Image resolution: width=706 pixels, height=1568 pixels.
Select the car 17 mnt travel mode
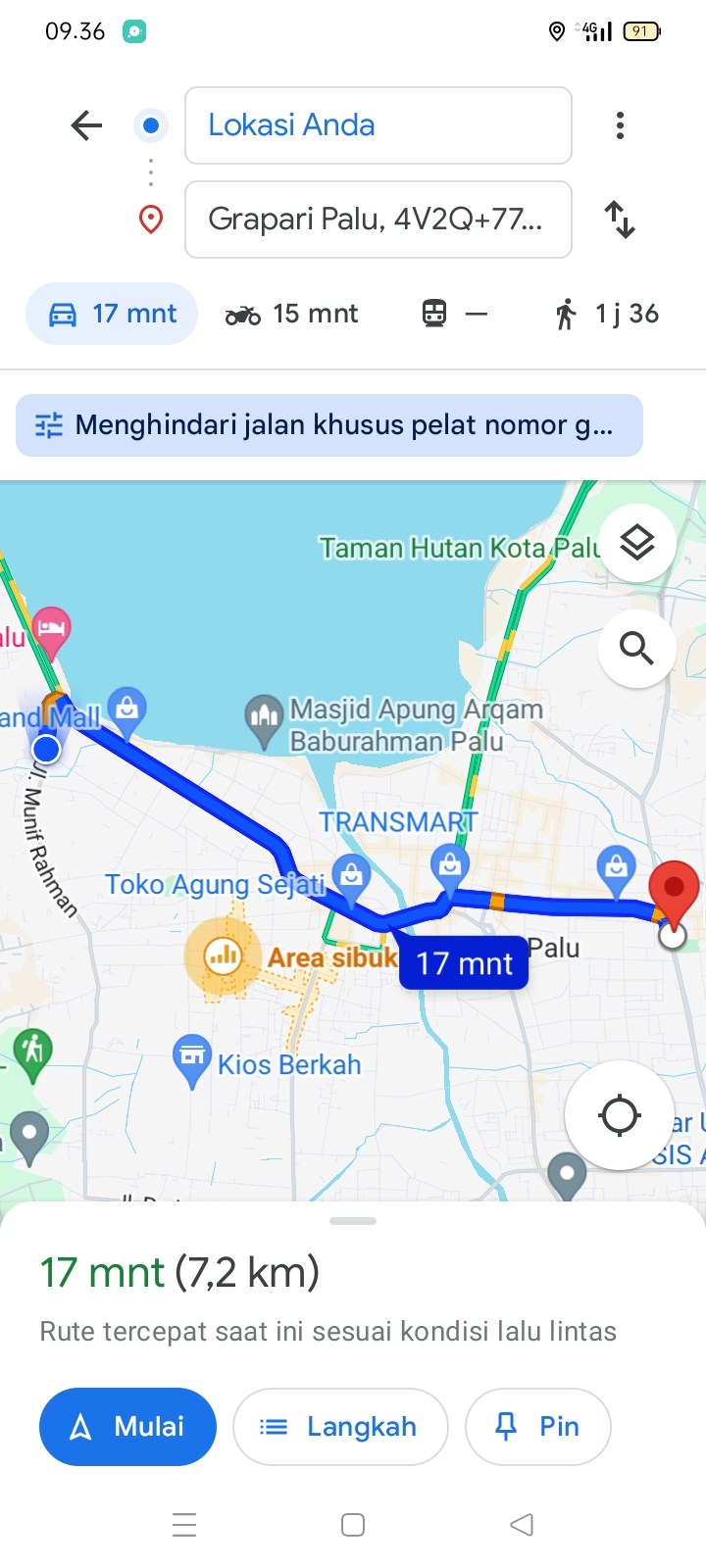[112, 314]
